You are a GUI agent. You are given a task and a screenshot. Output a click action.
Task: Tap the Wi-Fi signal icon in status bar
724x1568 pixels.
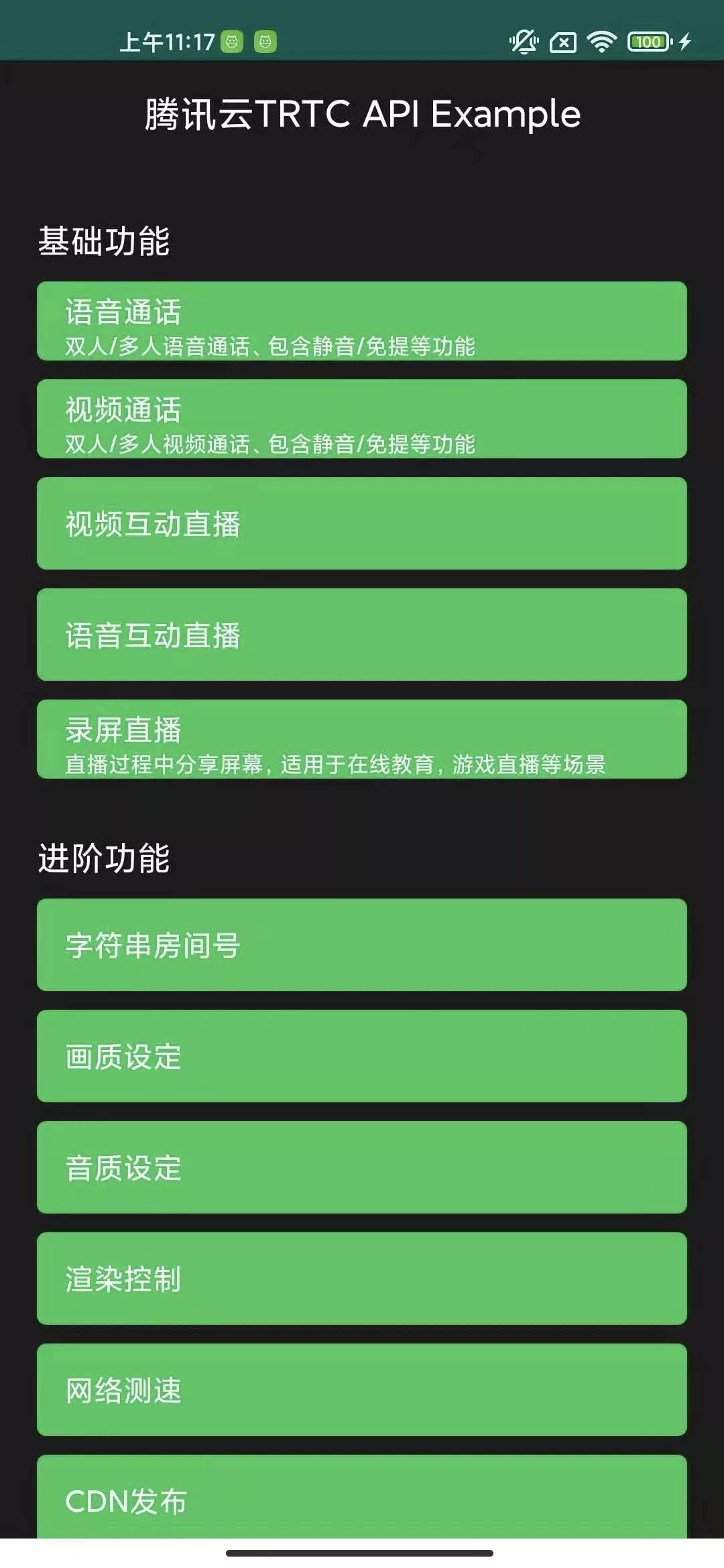pos(600,42)
